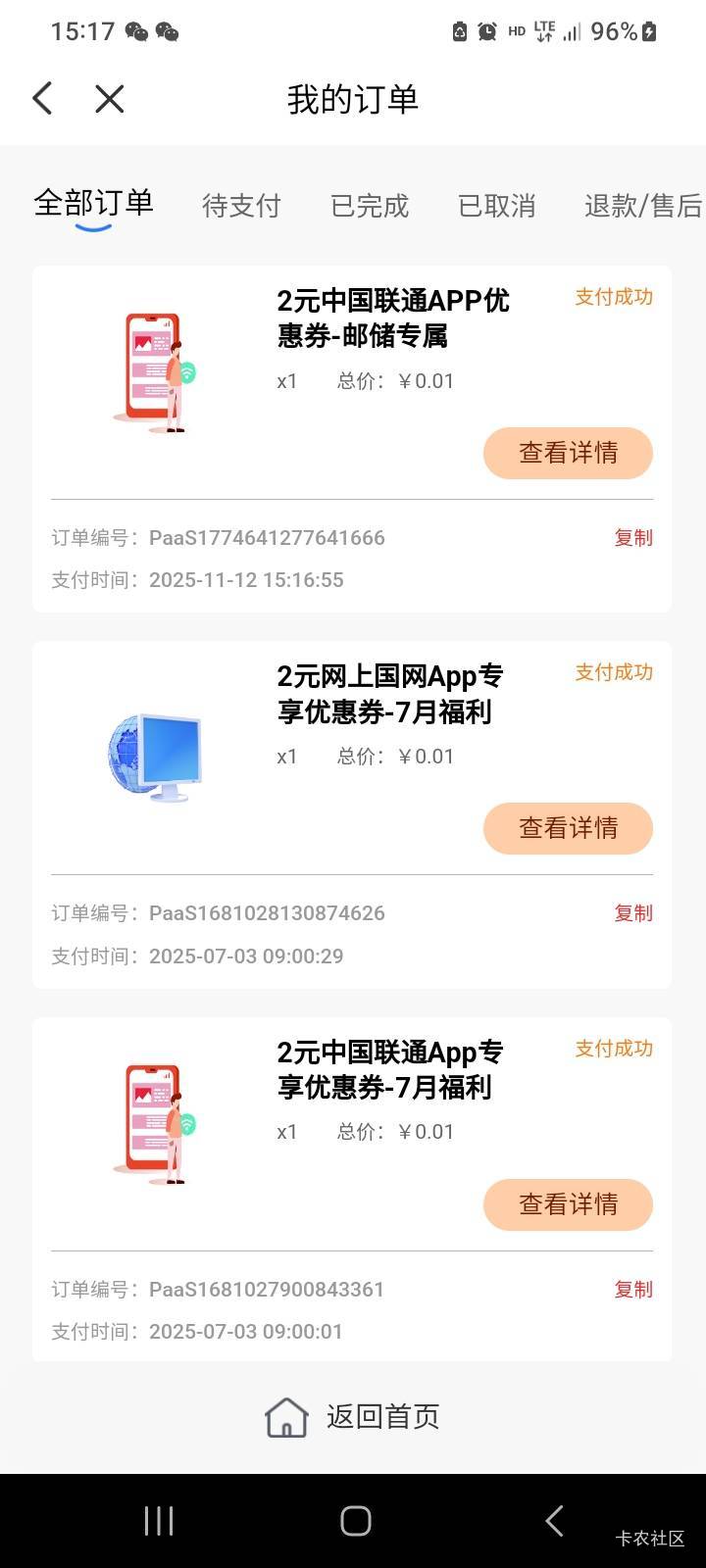The image size is (706, 1568).
Task: Select the 全部订单 tab
Action: 94,204
